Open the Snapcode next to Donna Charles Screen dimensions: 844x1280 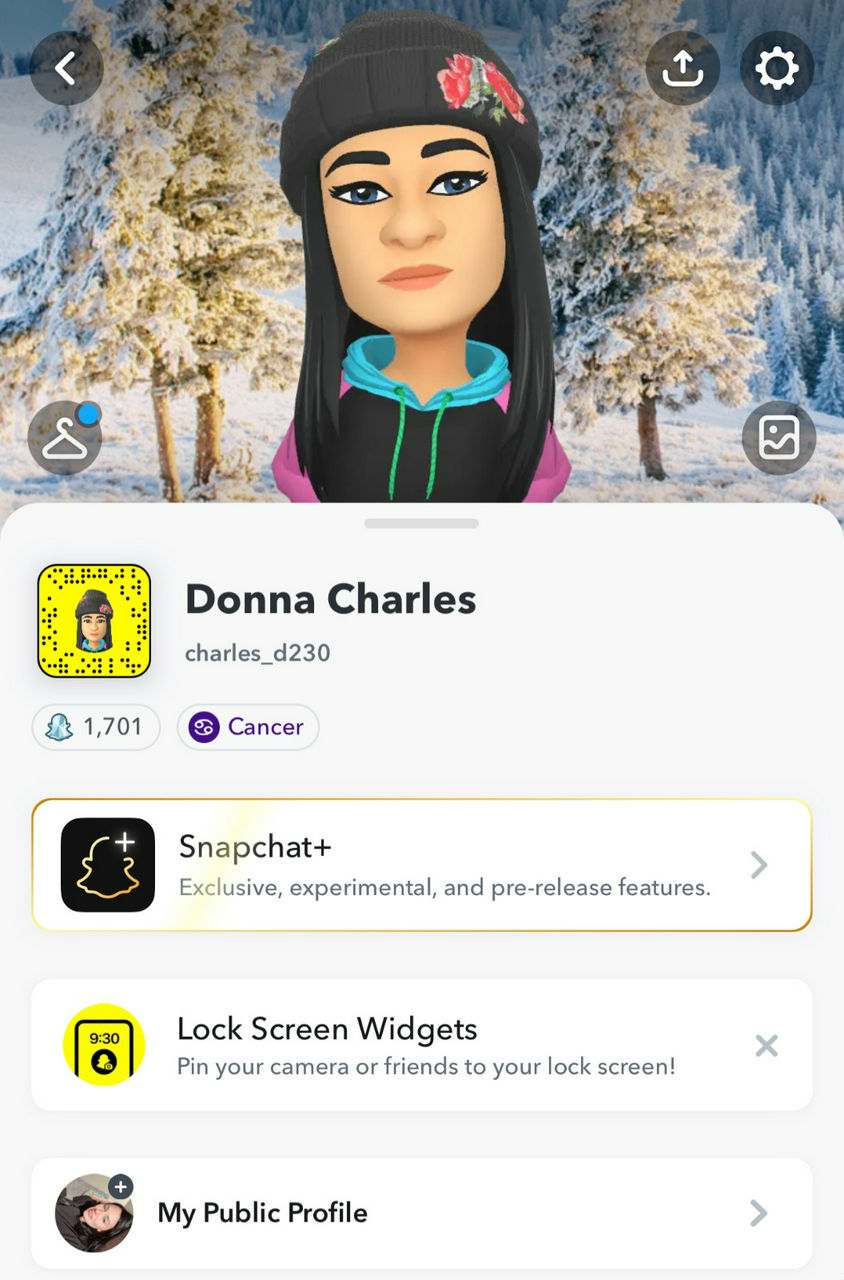[x=94, y=620]
